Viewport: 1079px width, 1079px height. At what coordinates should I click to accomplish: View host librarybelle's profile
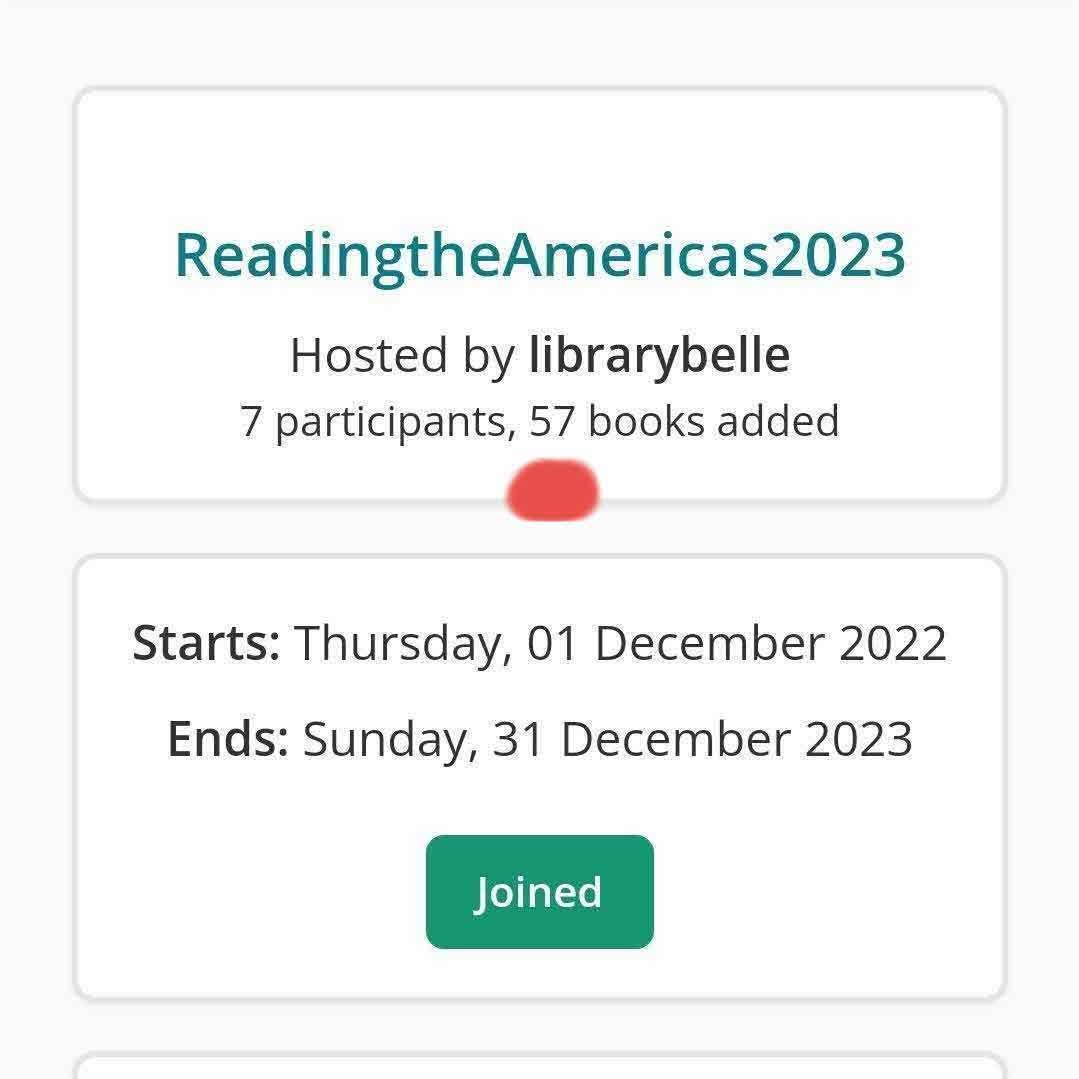coord(659,356)
